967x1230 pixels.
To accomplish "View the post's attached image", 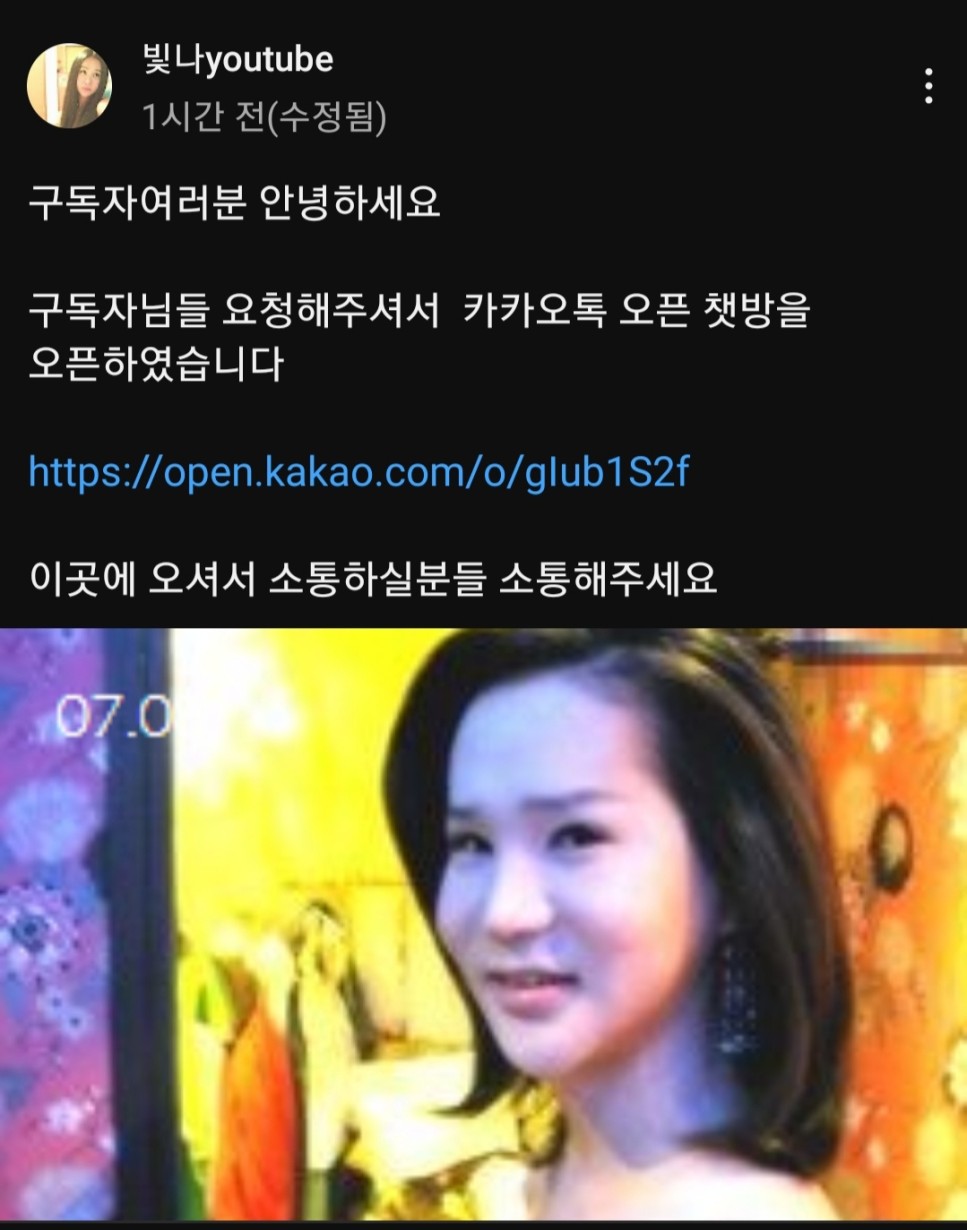I will pos(483,925).
